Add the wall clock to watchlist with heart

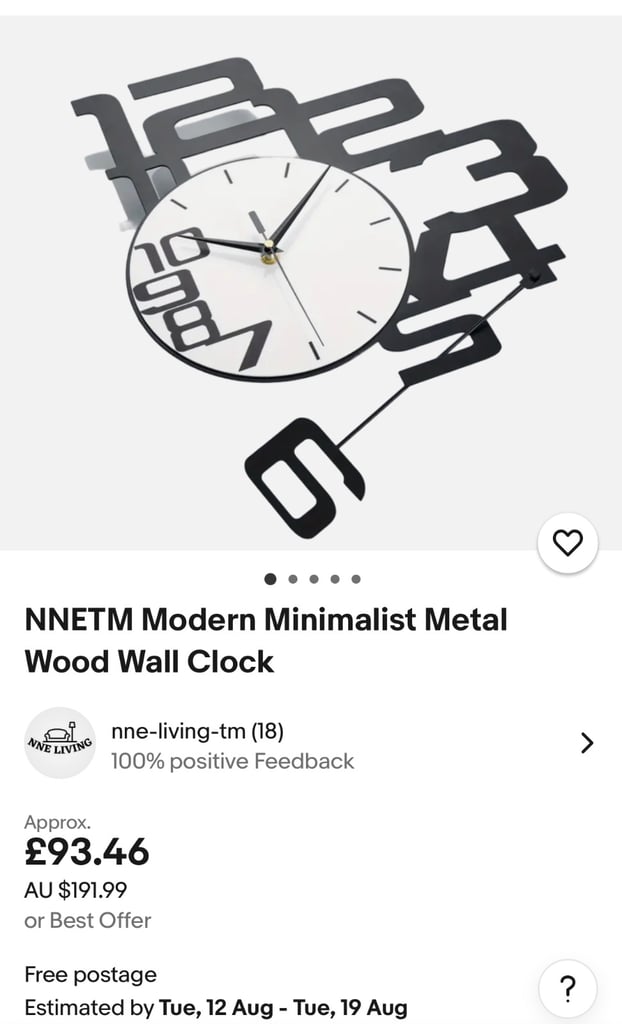(567, 543)
